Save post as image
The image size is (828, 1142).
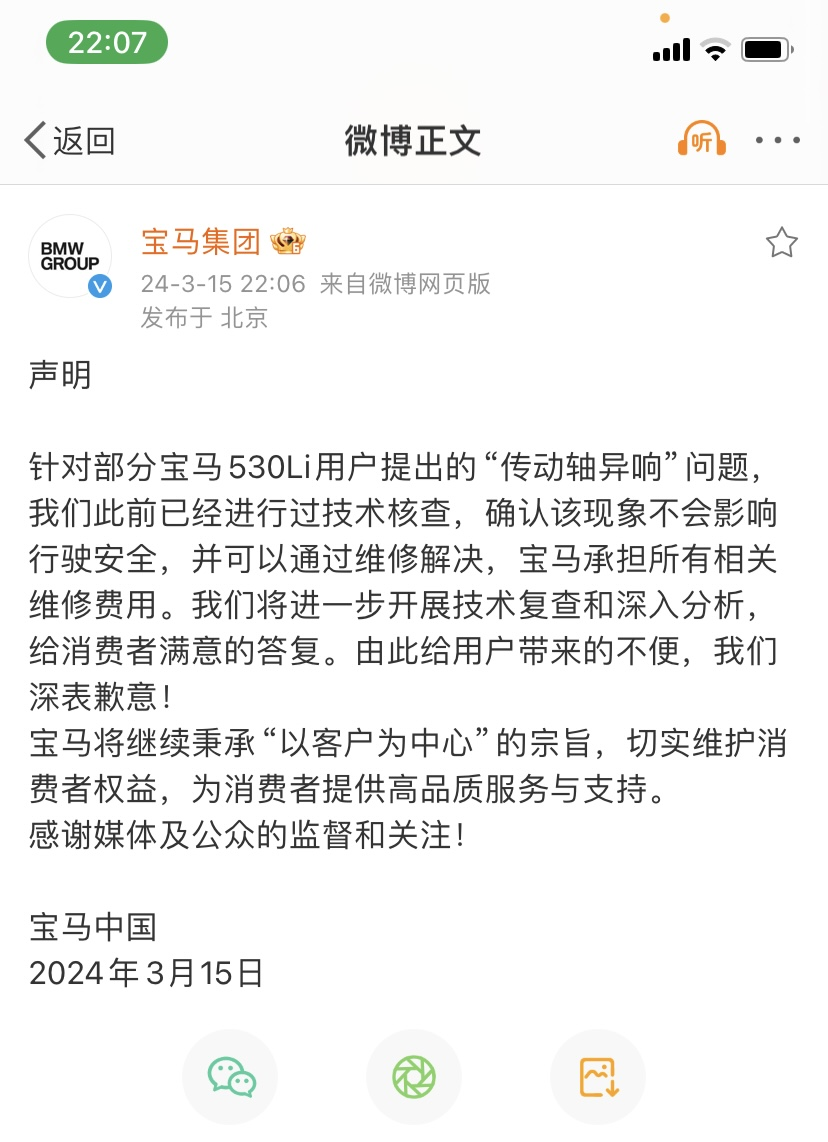(x=598, y=1078)
